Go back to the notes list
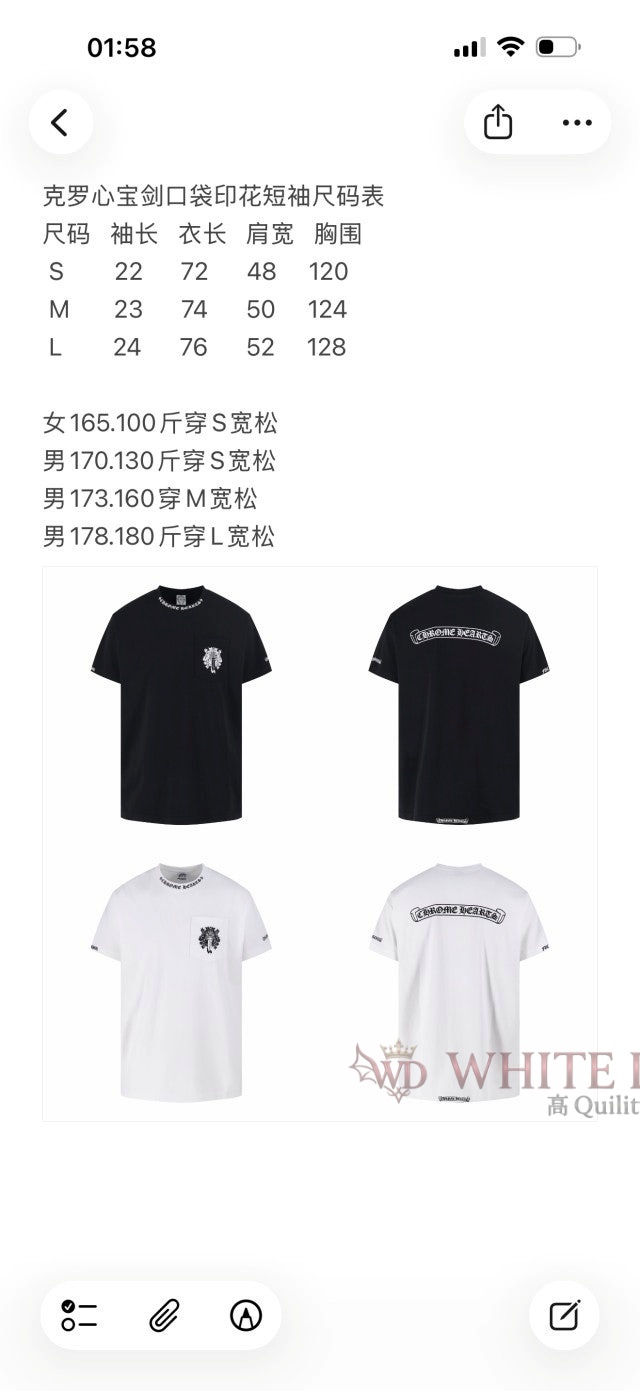Screen dimensions: 640x1391 (x=60, y=122)
